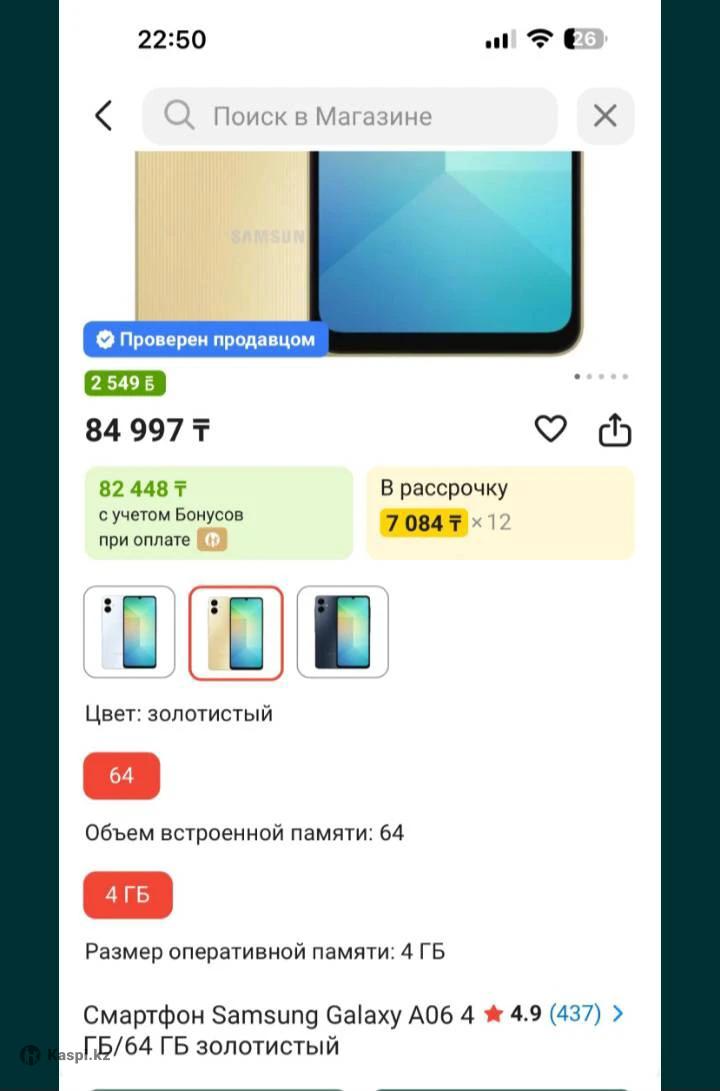
Task: Choose the 64 storage chip
Action: [x=121, y=776]
